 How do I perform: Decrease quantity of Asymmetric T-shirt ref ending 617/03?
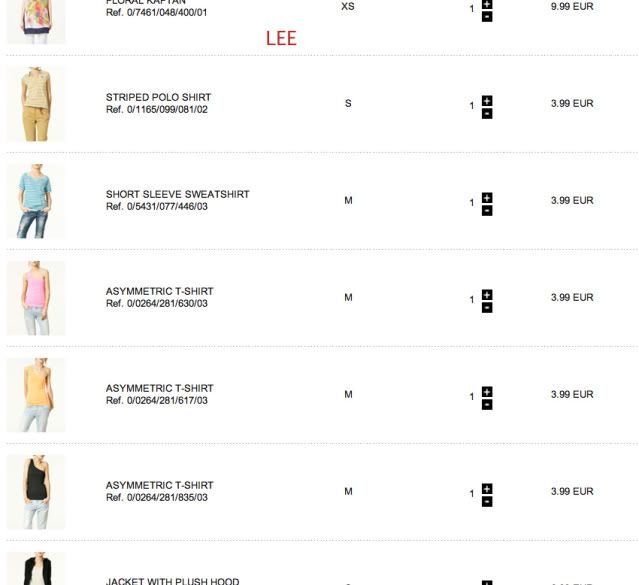[x=487, y=405]
